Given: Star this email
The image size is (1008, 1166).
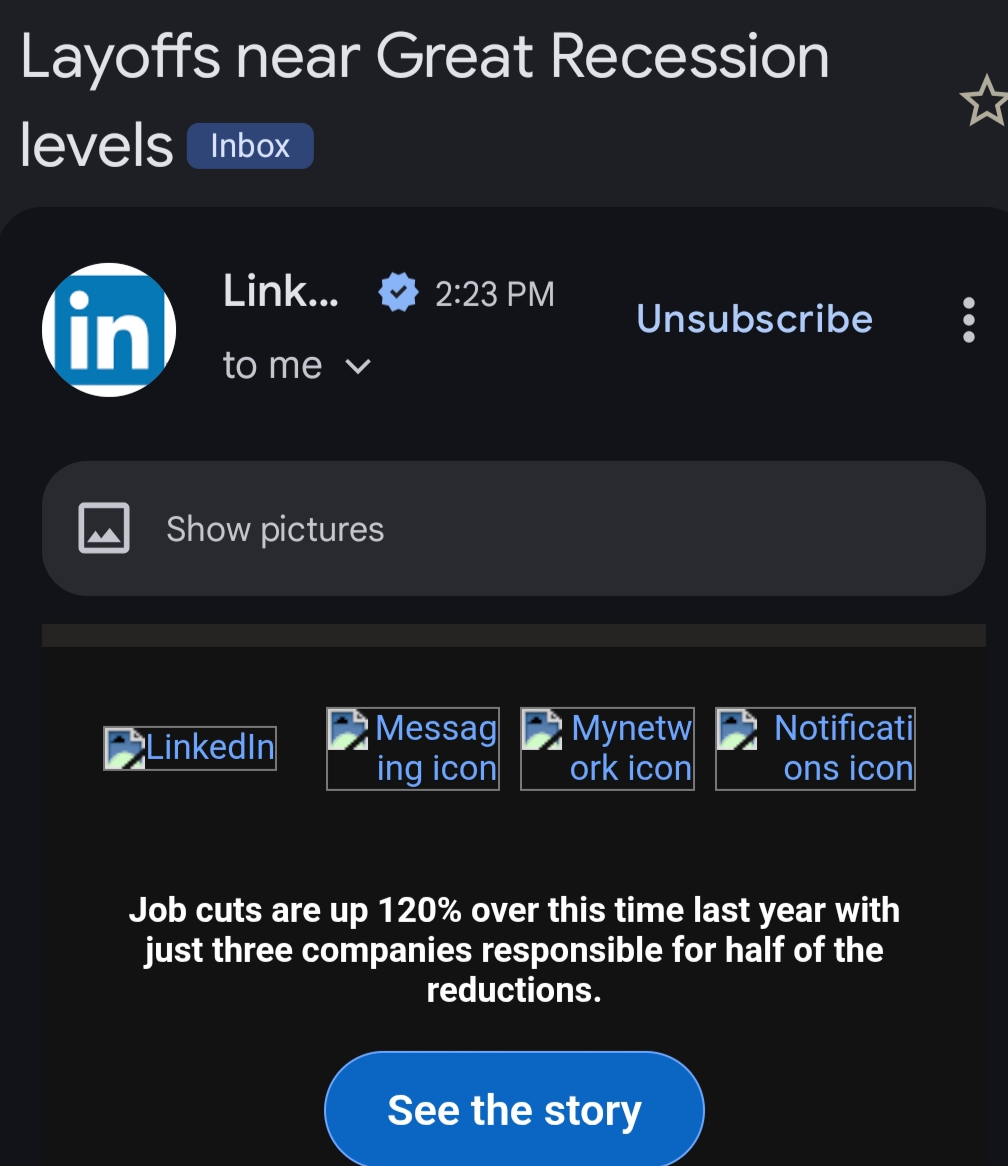Looking at the screenshot, I should click(984, 103).
